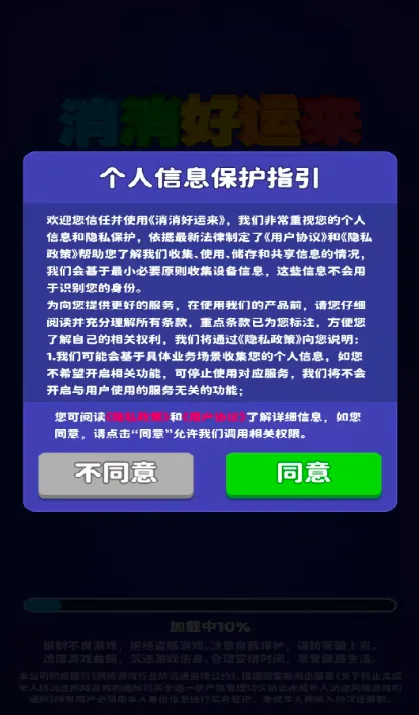This screenshot has height=715, width=419.
Task: Decline with the gray 不同意 button
Action: pos(116,474)
